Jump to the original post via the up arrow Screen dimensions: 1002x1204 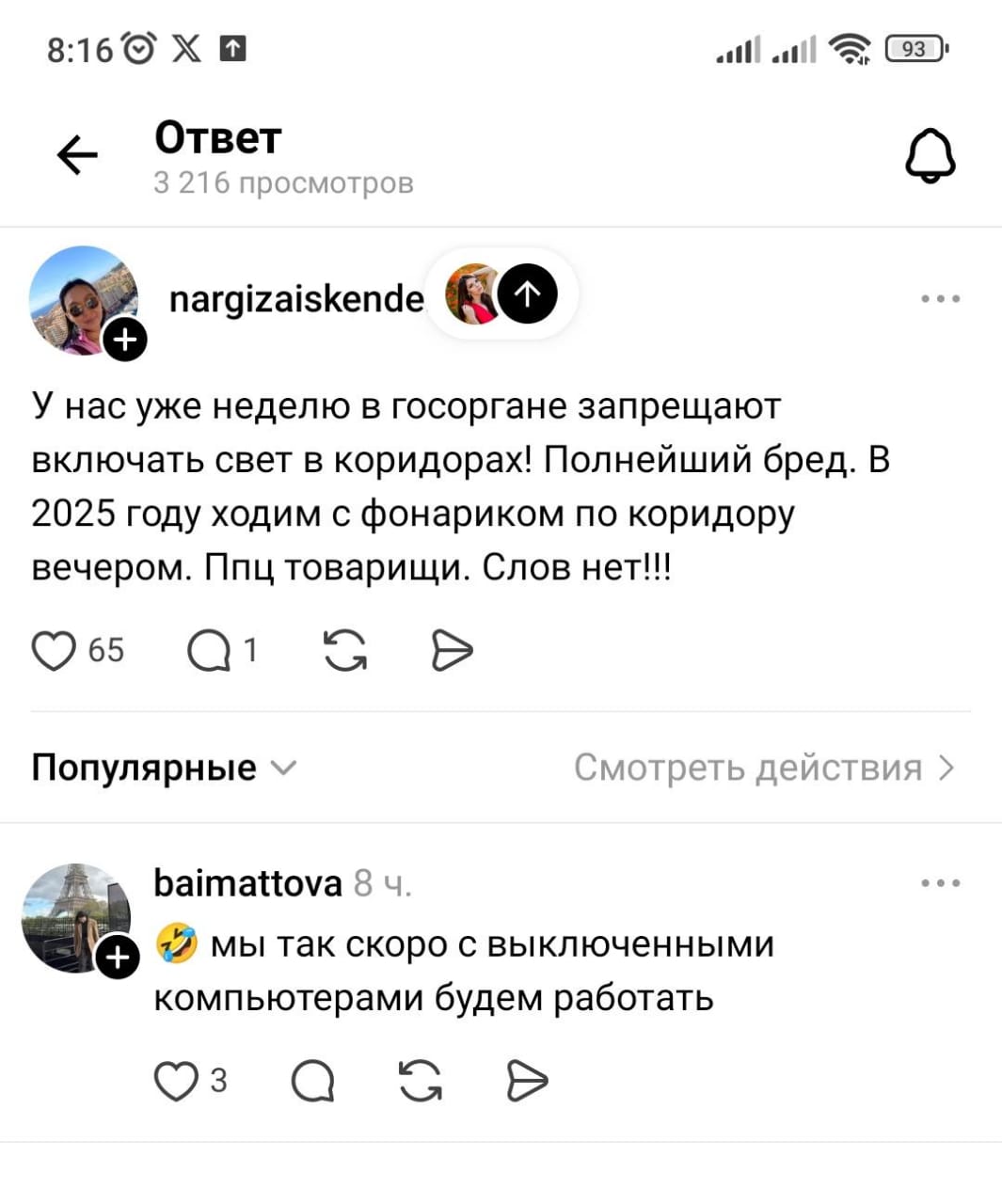(527, 294)
